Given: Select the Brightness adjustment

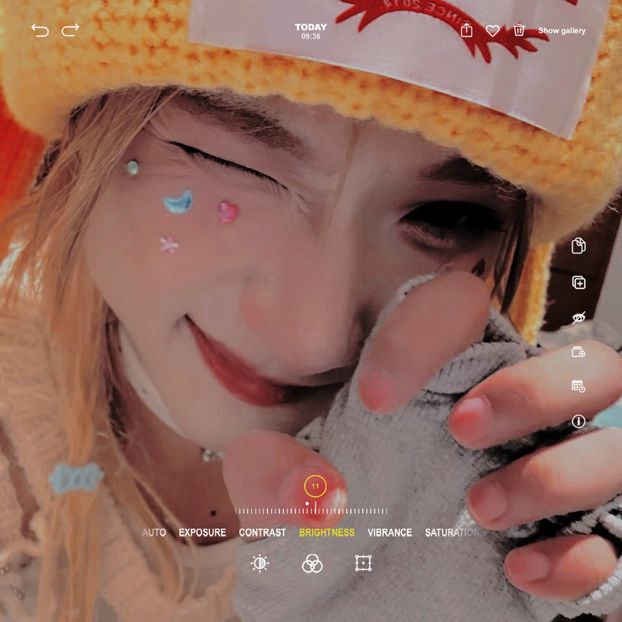Looking at the screenshot, I should (x=327, y=533).
